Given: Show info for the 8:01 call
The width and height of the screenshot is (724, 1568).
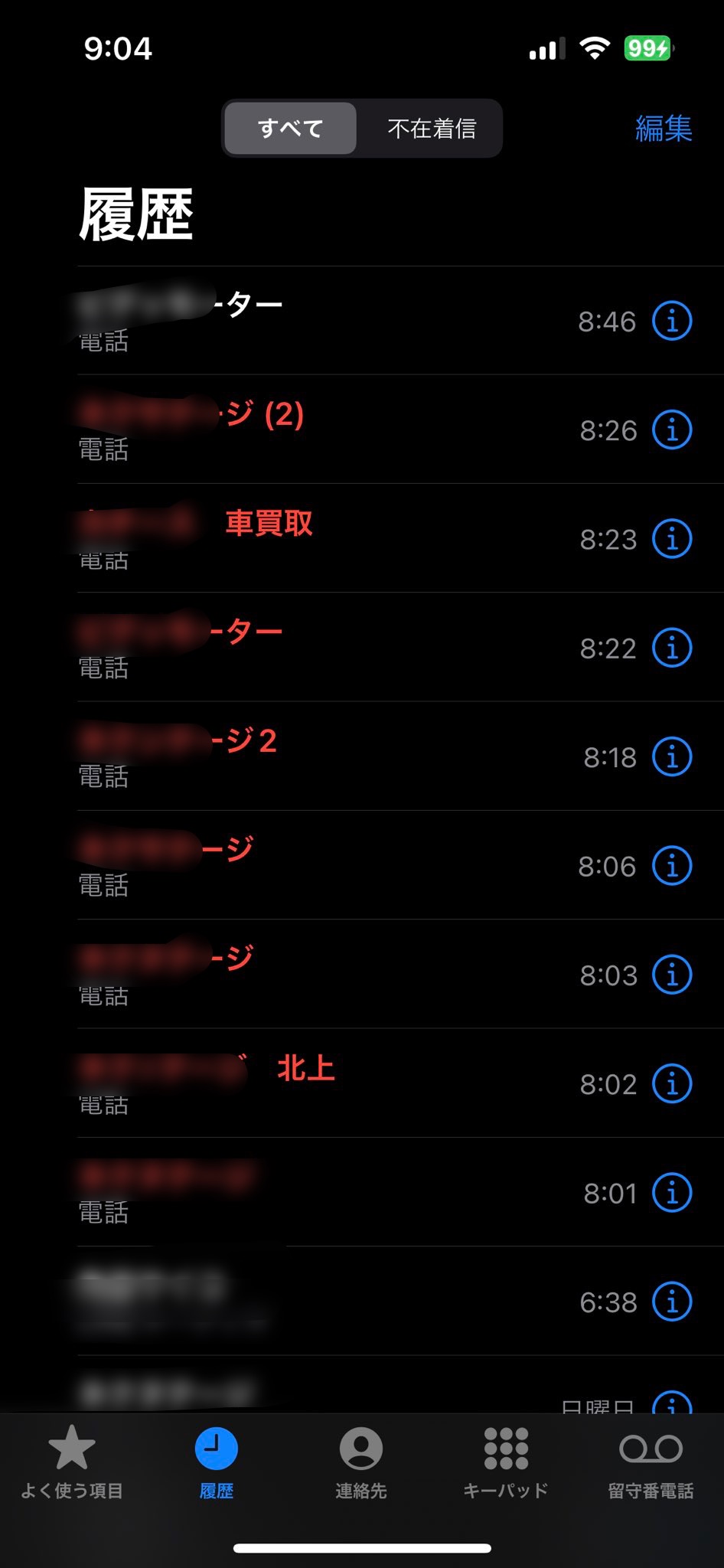Looking at the screenshot, I should [x=671, y=1192].
